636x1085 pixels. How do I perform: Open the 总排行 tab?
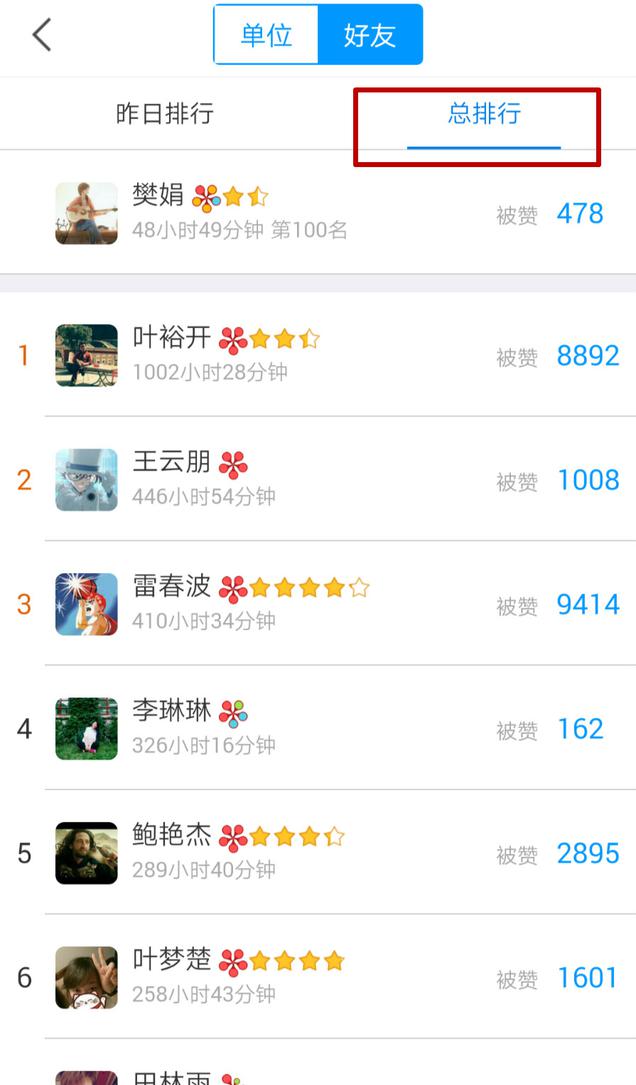(484, 113)
